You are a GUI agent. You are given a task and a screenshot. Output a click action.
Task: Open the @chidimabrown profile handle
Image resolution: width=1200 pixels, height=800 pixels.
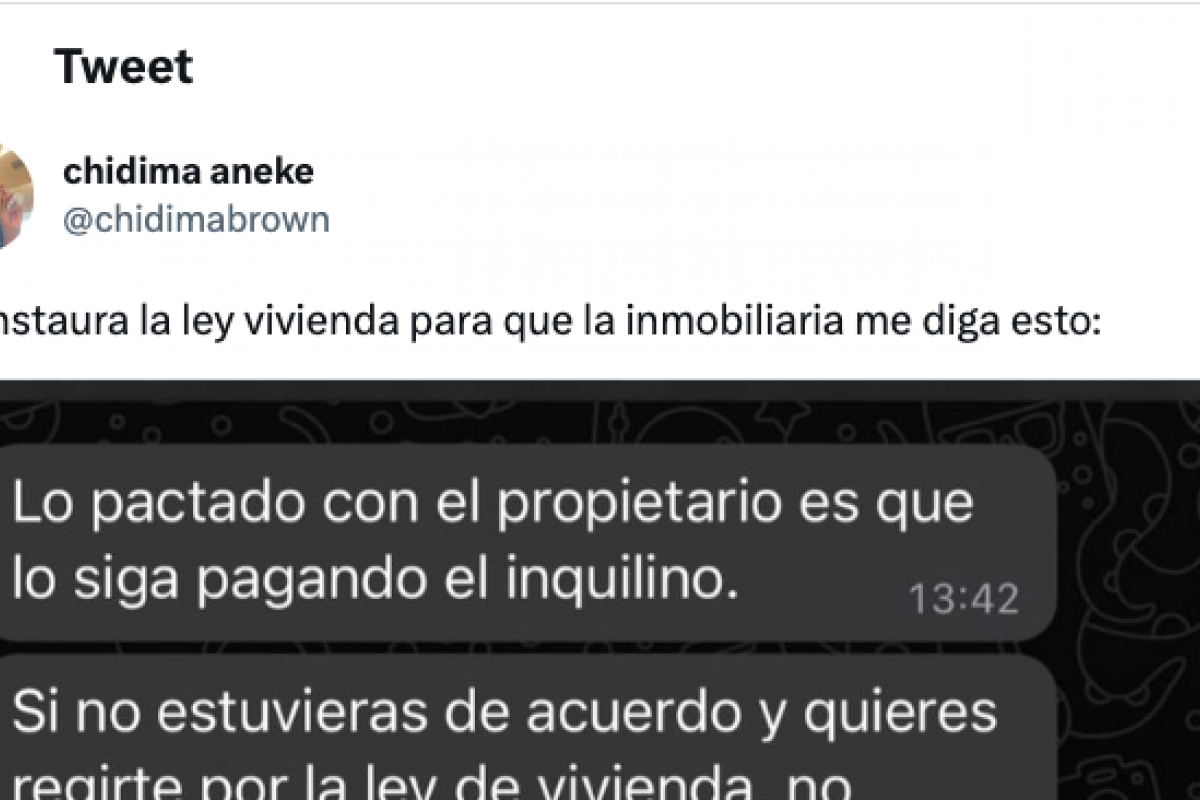(x=195, y=220)
